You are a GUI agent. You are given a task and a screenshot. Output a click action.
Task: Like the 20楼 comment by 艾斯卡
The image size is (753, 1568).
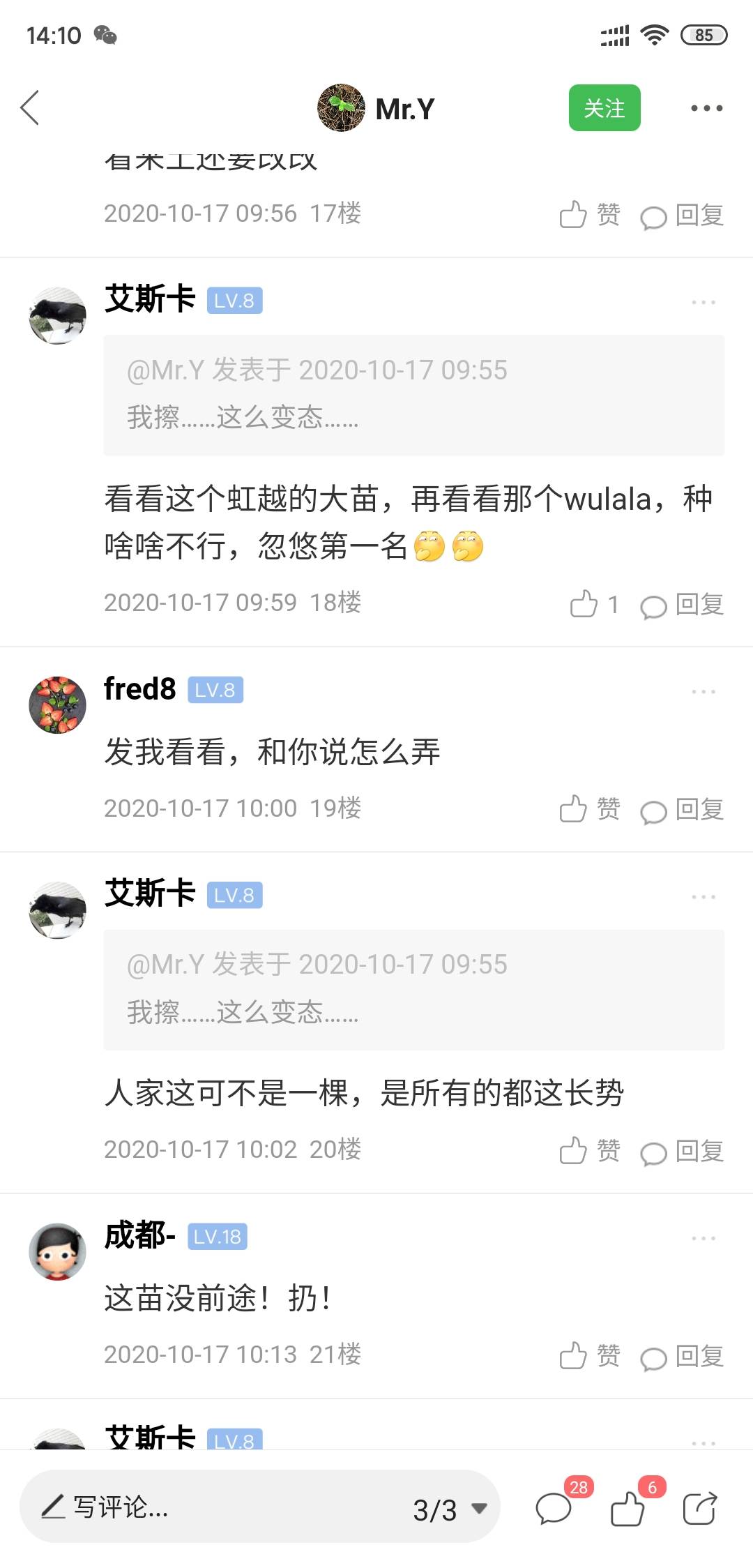tap(589, 1151)
